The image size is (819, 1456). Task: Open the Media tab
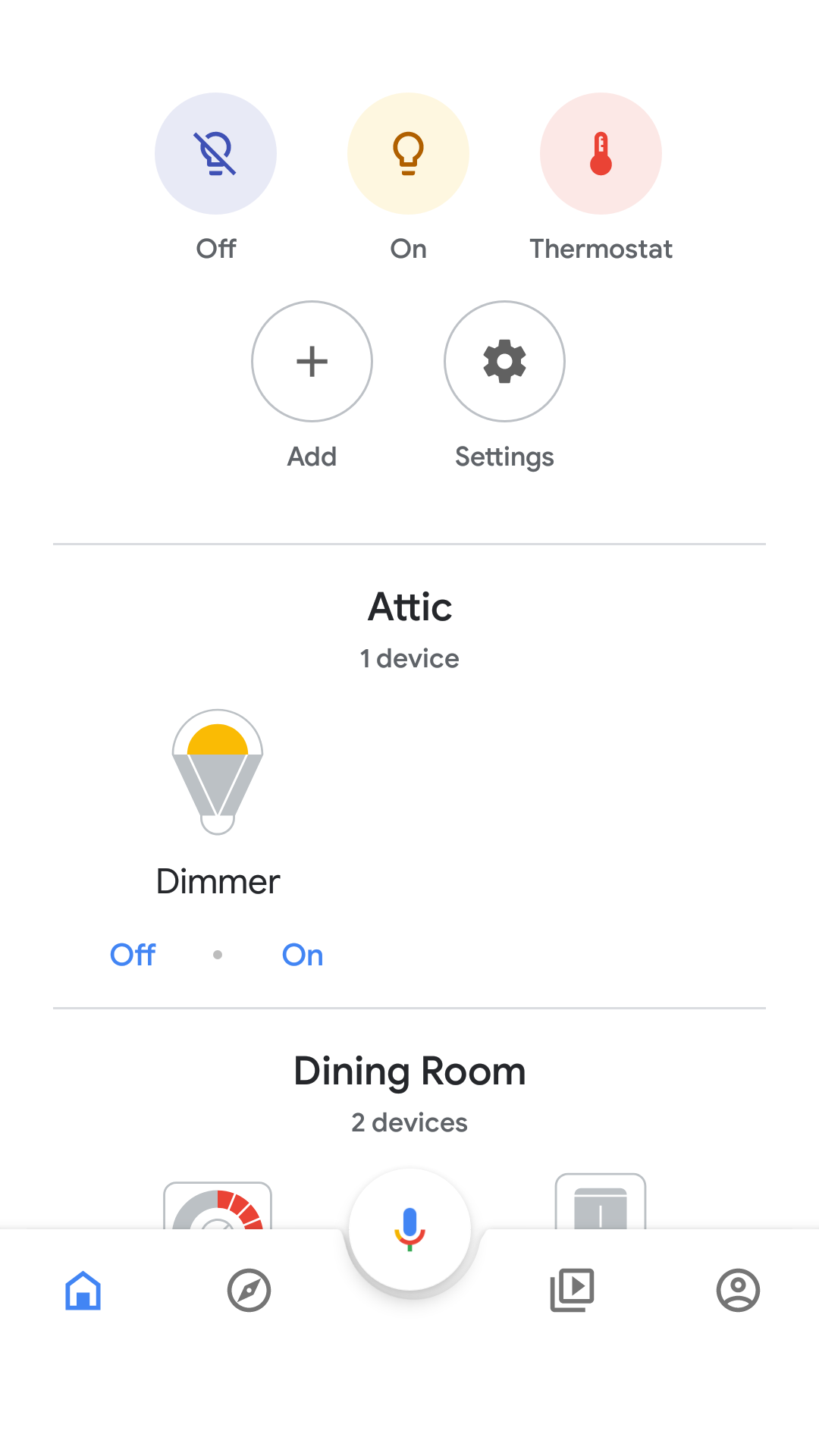point(572,1290)
